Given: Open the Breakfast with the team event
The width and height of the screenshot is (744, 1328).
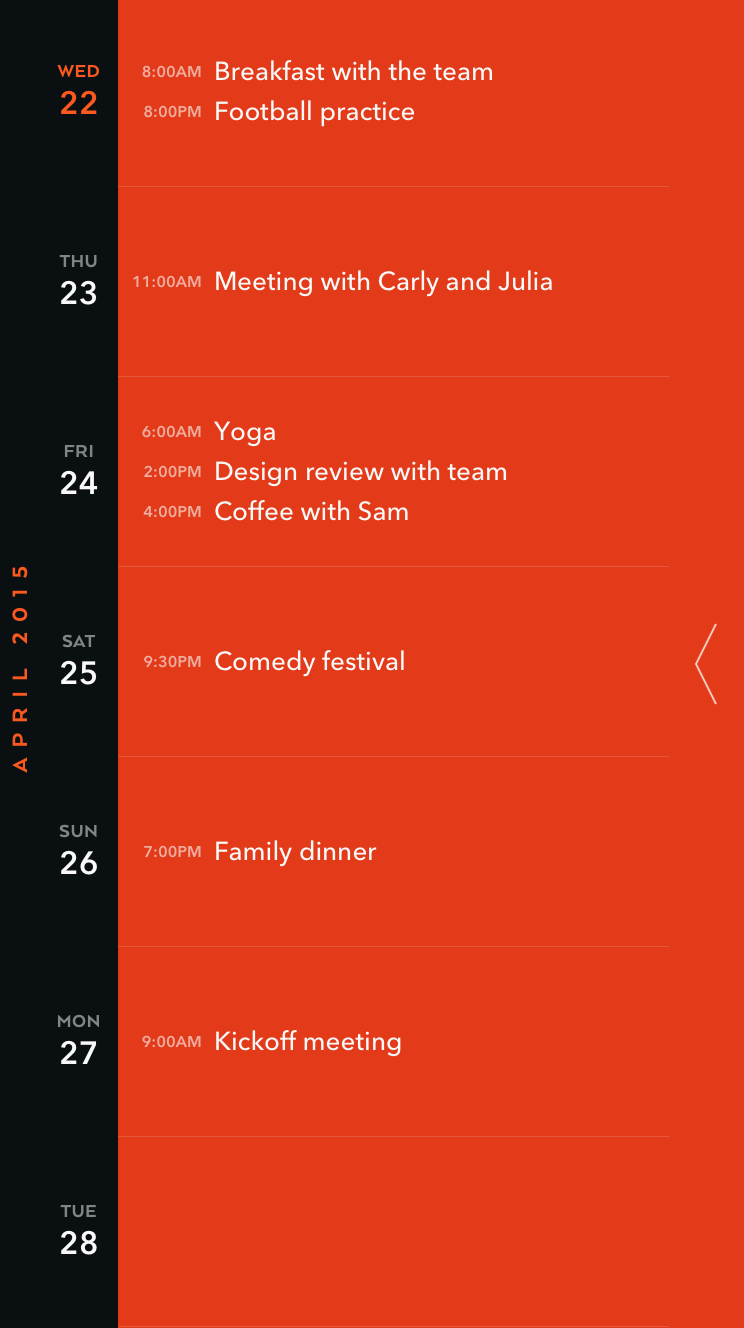Looking at the screenshot, I should click(x=318, y=72).
